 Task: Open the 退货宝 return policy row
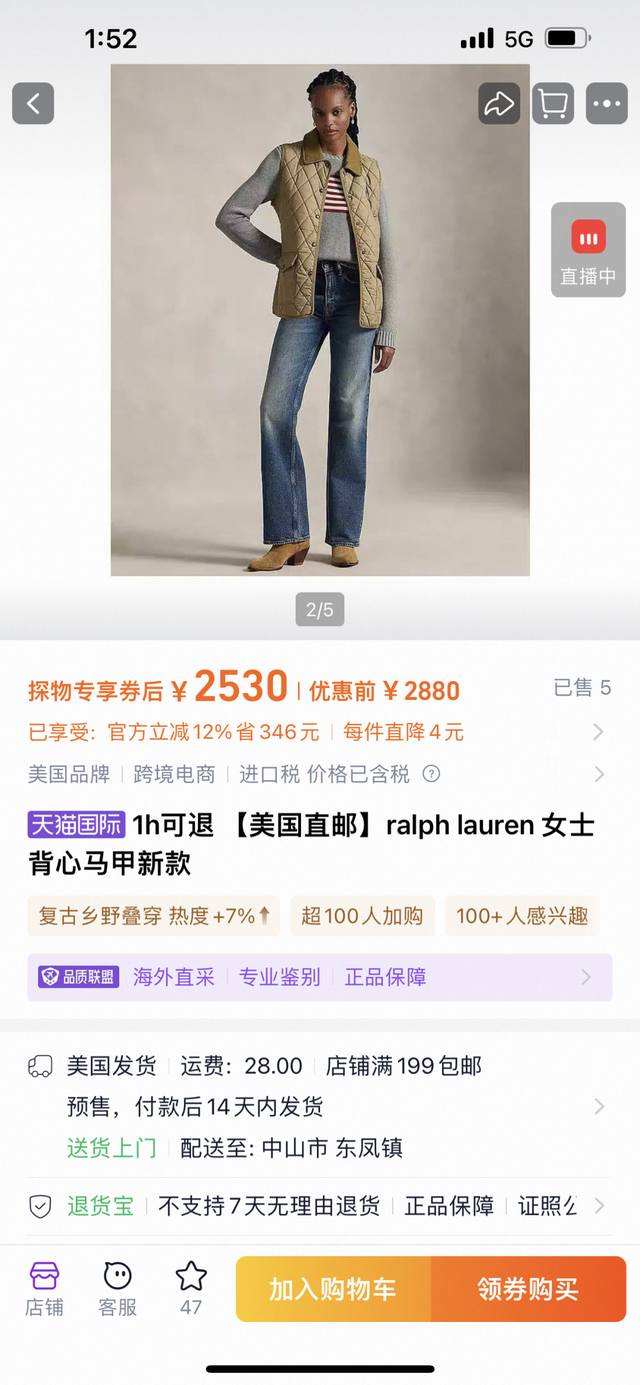320,1206
